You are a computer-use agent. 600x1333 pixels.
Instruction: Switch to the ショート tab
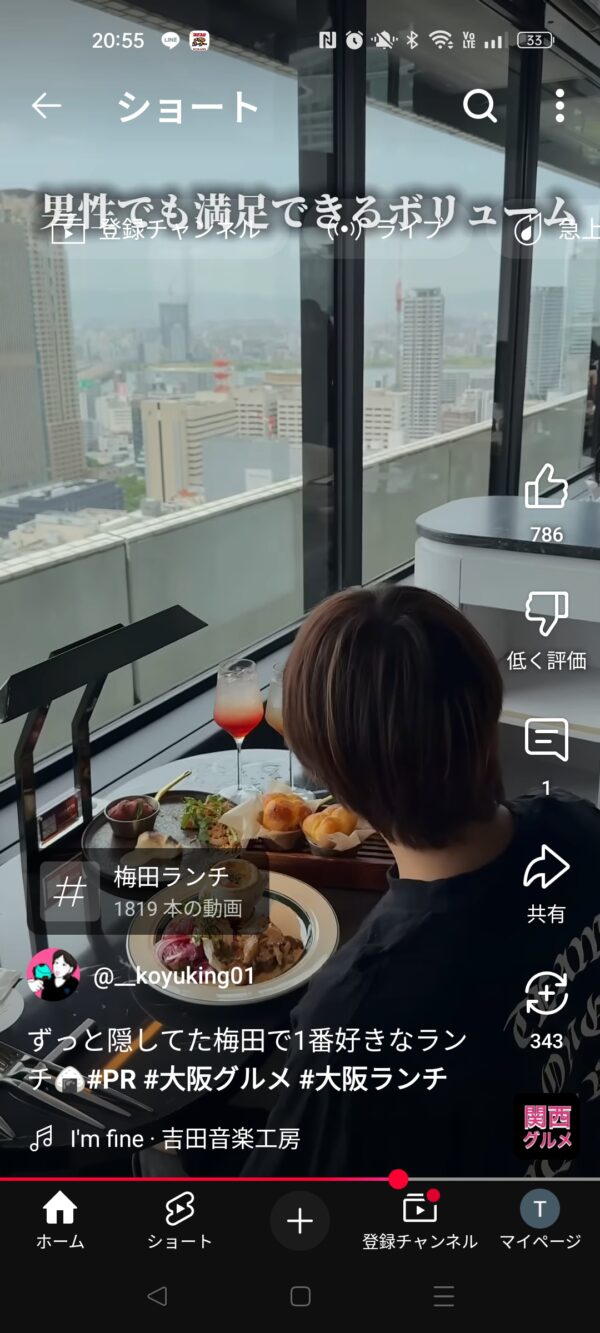pyautogui.click(x=180, y=1221)
